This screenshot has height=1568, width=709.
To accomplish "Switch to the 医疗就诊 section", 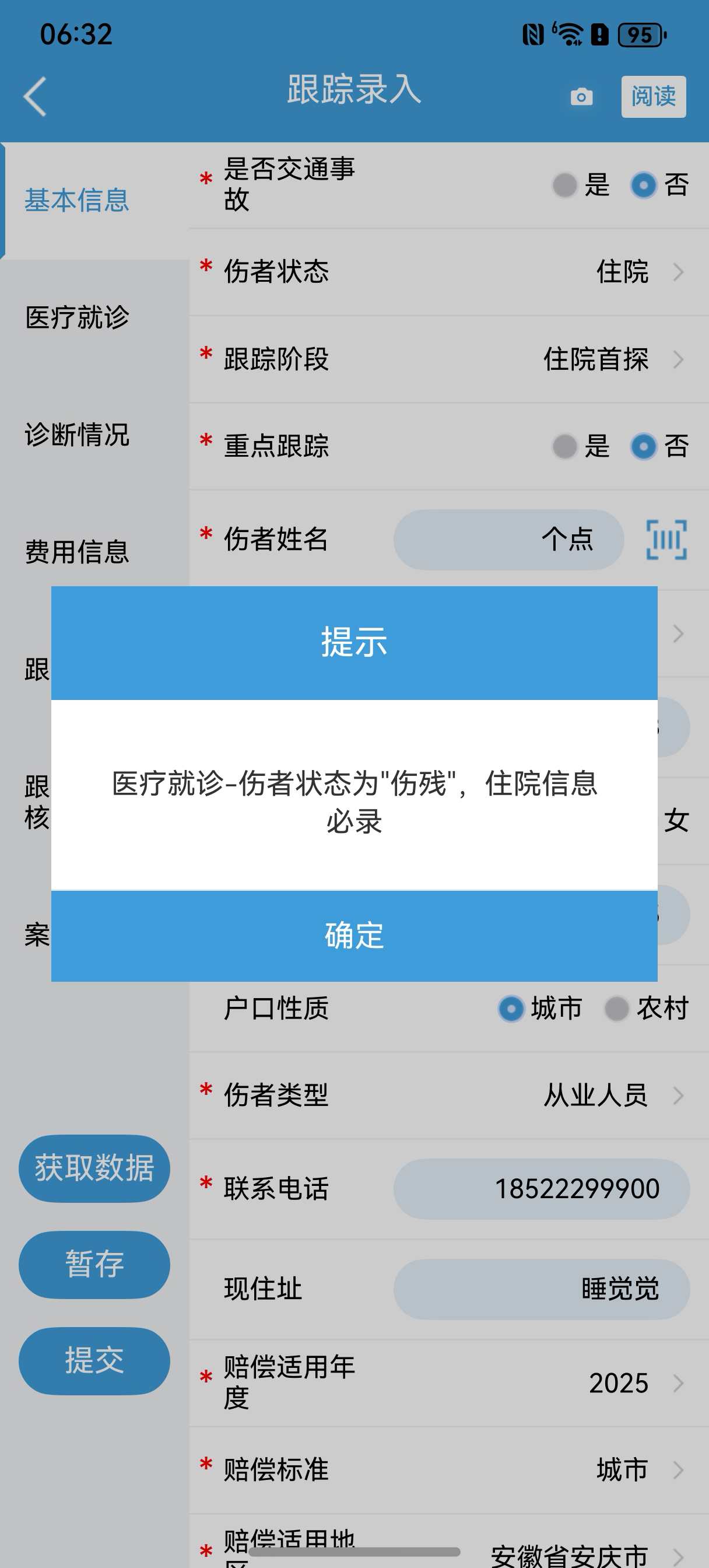I will point(78,318).
